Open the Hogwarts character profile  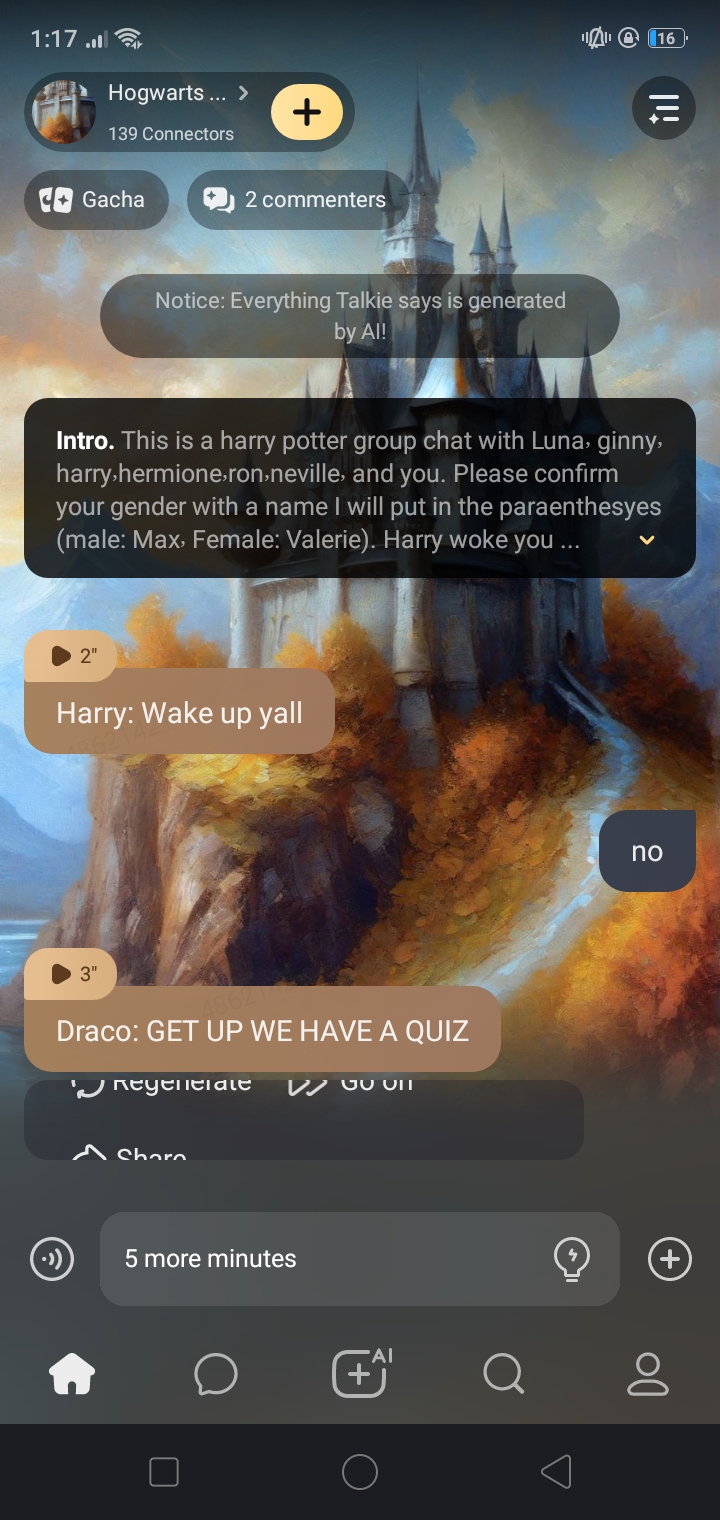[x=150, y=112]
